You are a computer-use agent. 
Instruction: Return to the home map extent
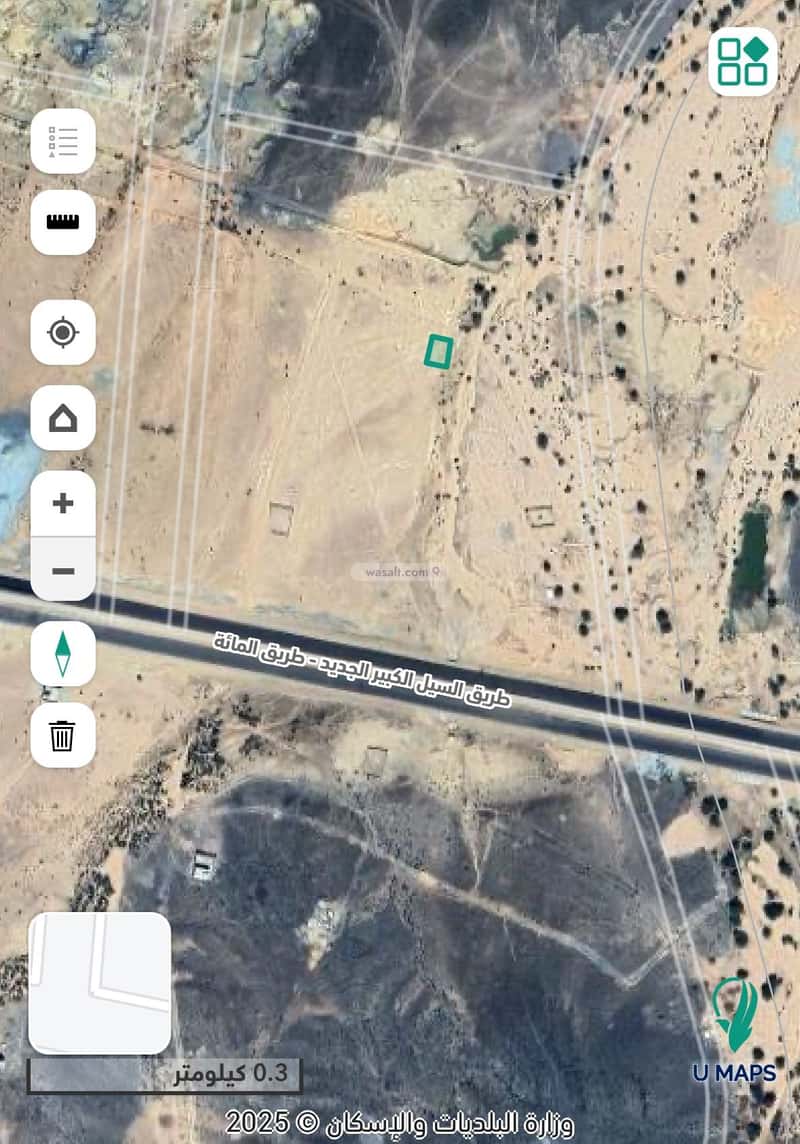point(63,418)
